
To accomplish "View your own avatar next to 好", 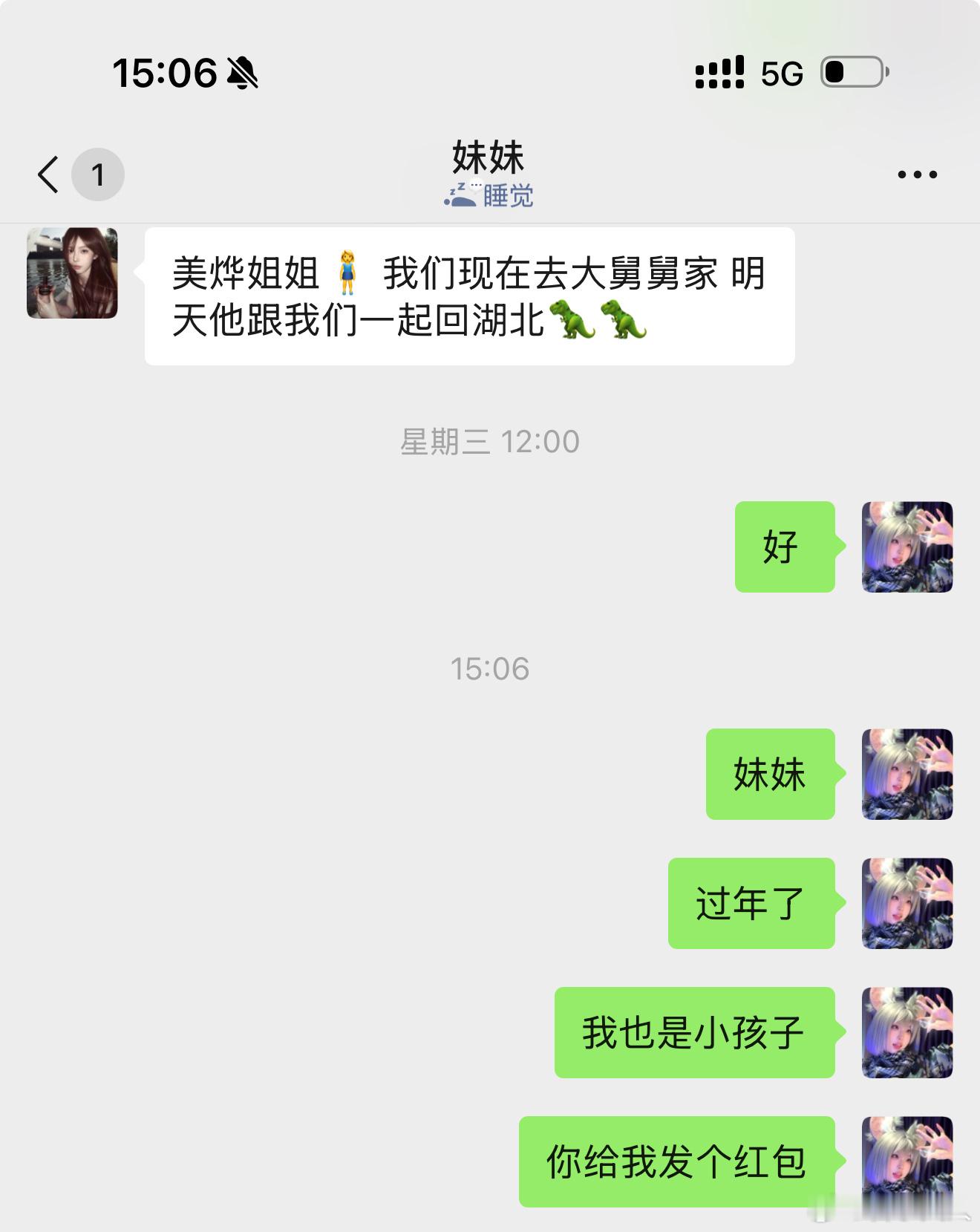I will (x=907, y=548).
